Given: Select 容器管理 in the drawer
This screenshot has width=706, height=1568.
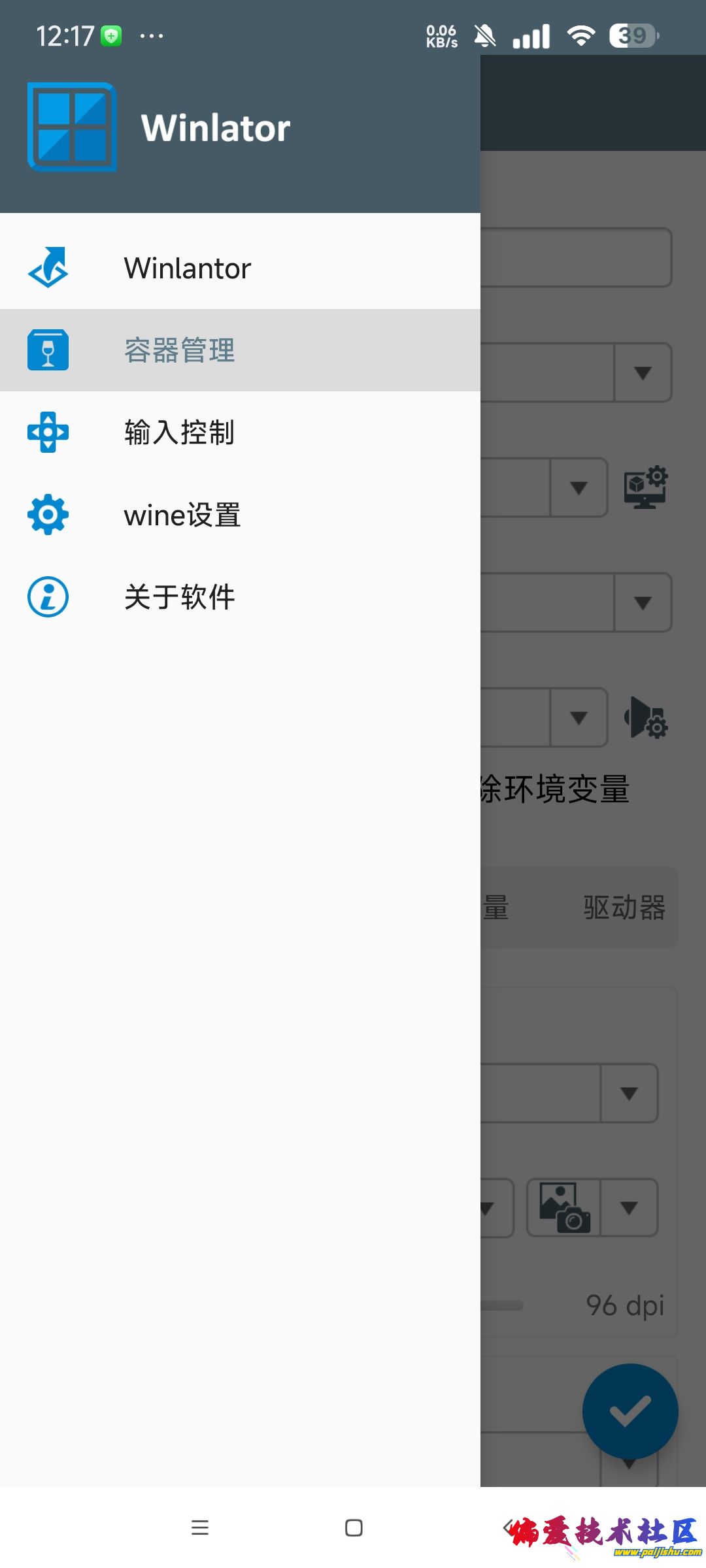Looking at the screenshot, I should (180, 350).
